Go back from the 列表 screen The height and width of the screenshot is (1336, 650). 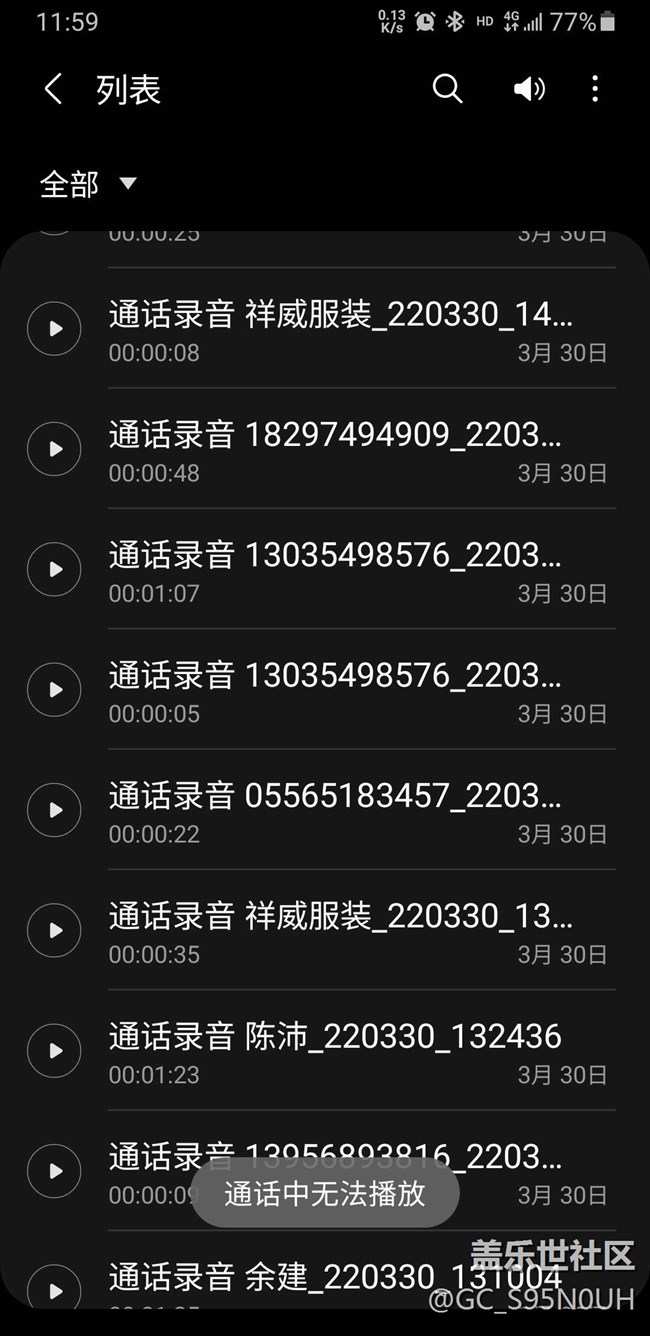click(53, 90)
